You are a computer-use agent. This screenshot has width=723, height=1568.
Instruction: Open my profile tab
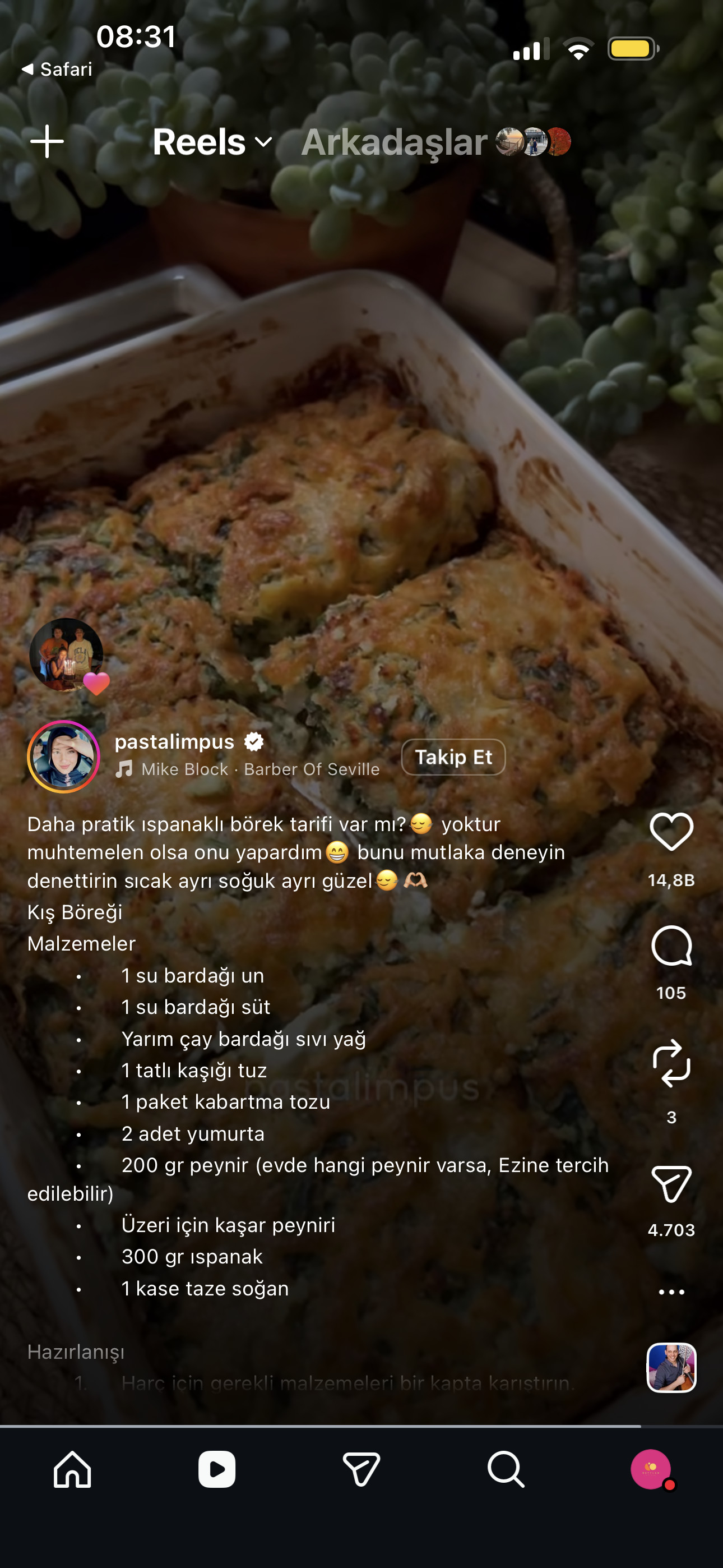651,1469
